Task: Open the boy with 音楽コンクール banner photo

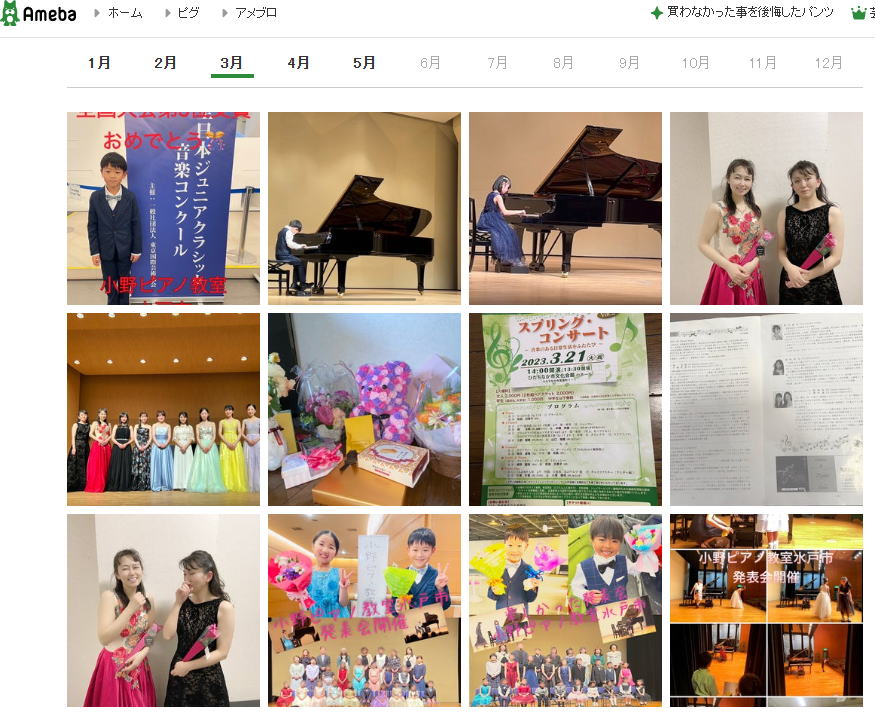Action: [x=163, y=208]
